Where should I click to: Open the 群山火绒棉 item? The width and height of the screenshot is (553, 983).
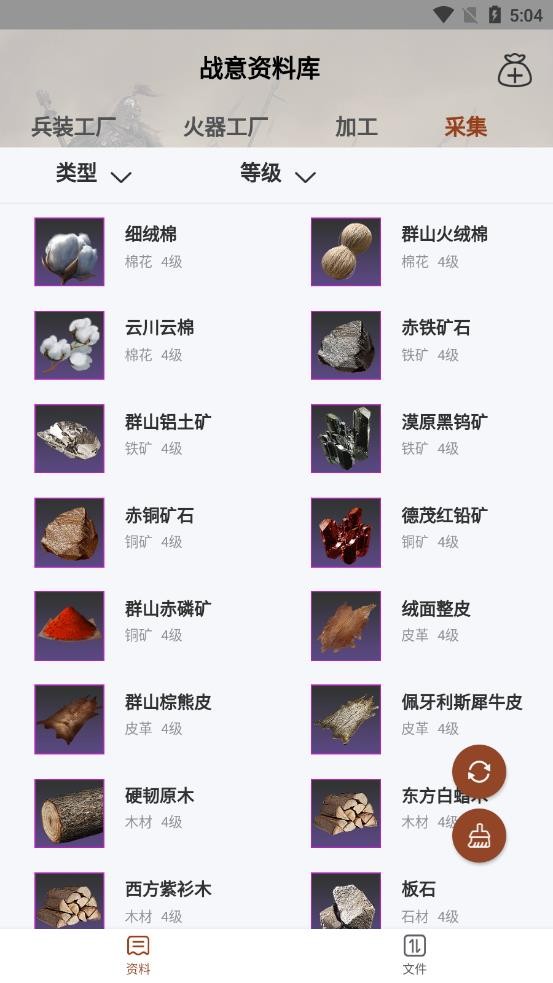coord(414,251)
